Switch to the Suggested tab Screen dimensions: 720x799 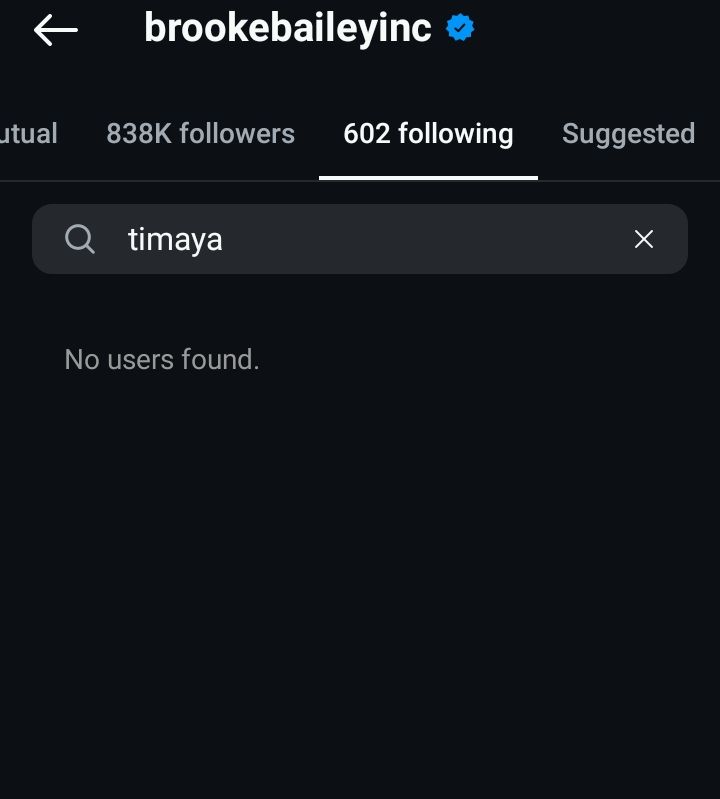[628, 134]
